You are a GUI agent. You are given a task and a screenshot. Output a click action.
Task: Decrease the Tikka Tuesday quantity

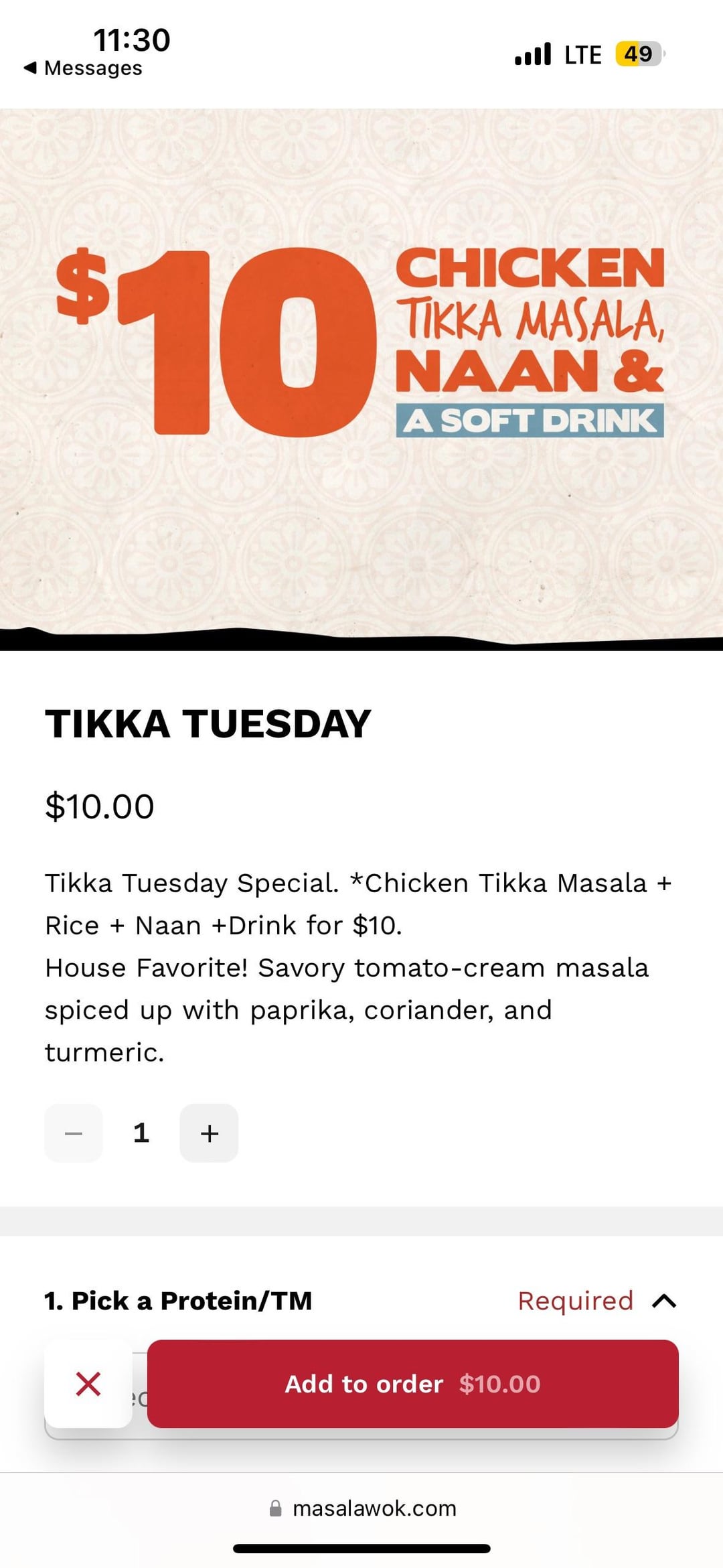click(74, 1133)
